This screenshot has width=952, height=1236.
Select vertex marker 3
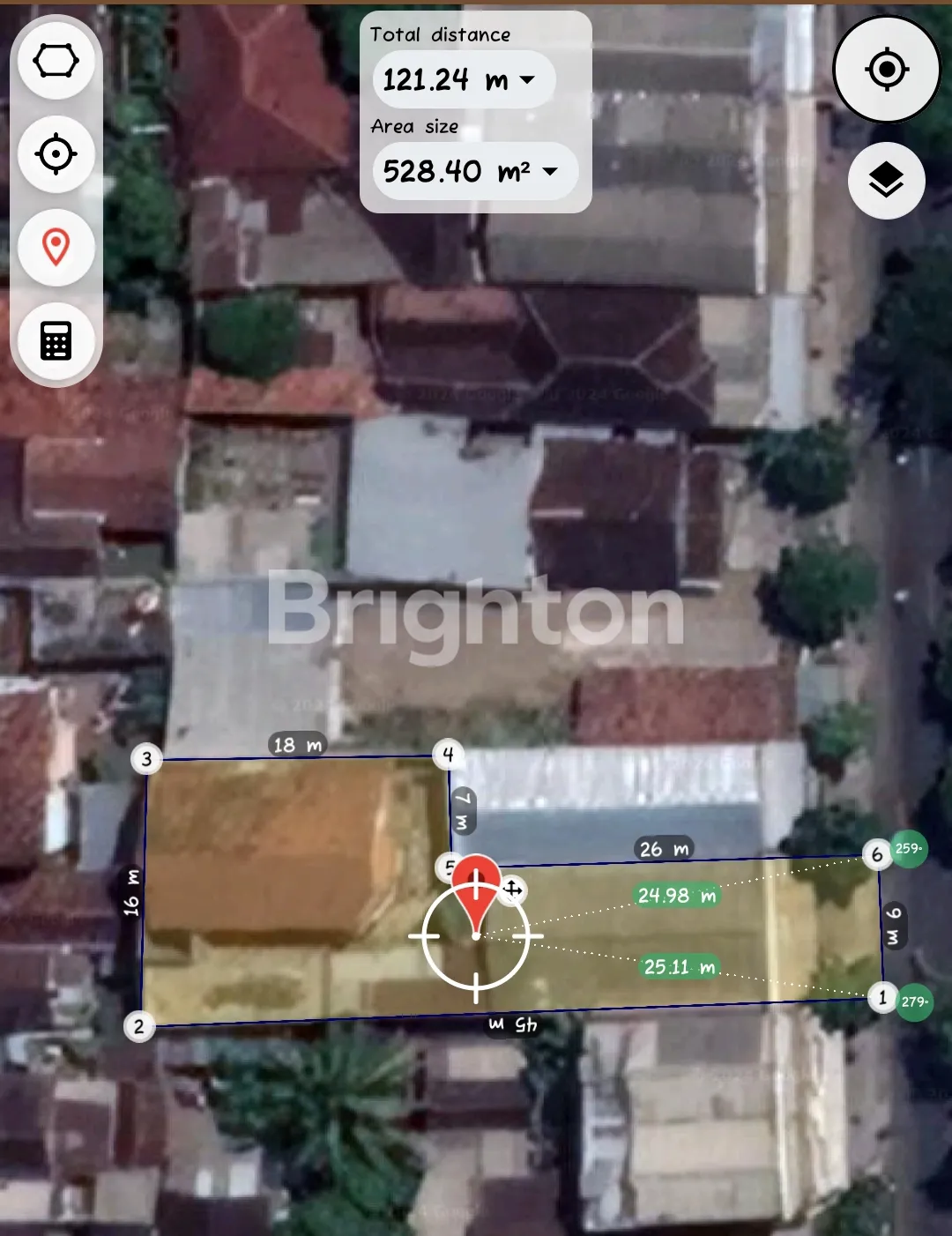click(146, 758)
